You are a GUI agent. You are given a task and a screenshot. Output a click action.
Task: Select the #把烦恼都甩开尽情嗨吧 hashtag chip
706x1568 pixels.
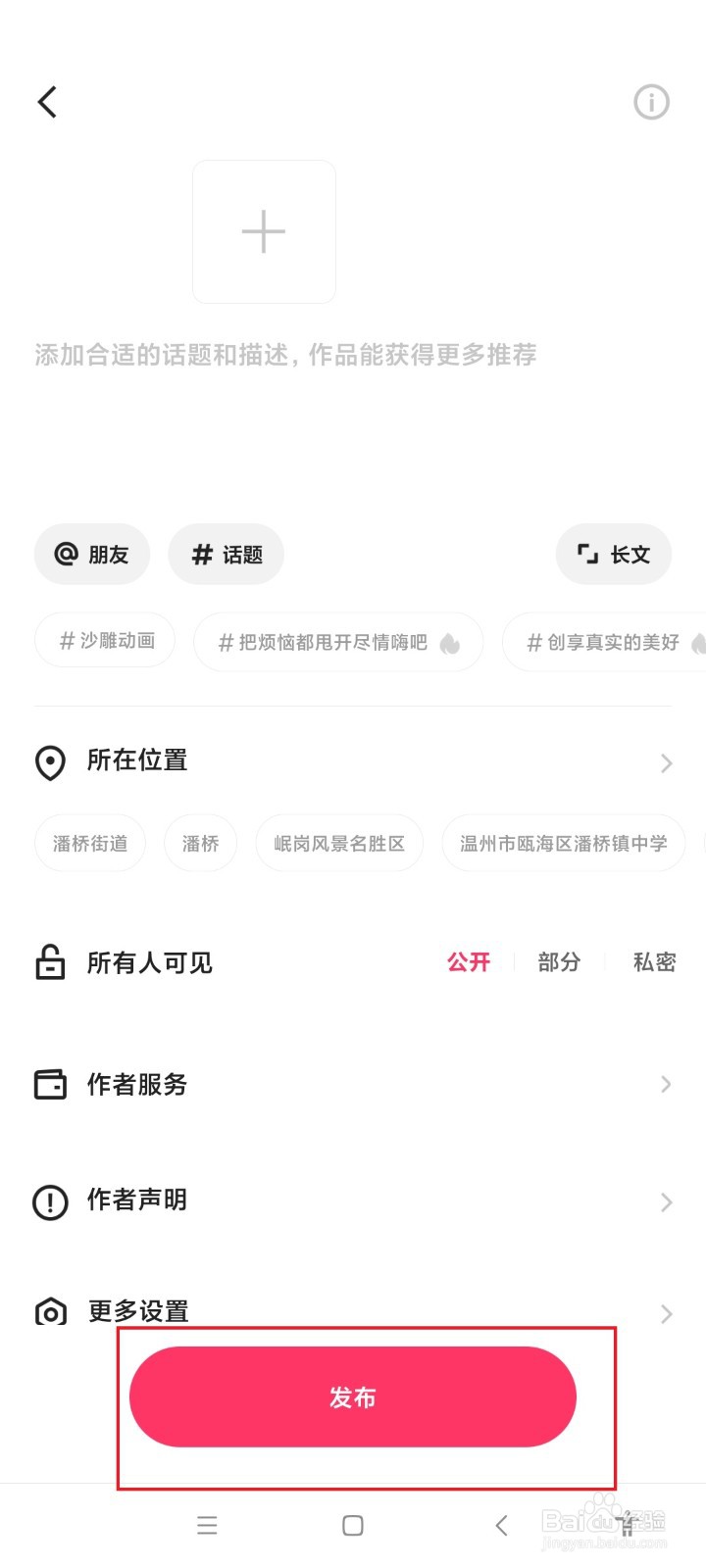click(x=338, y=643)
